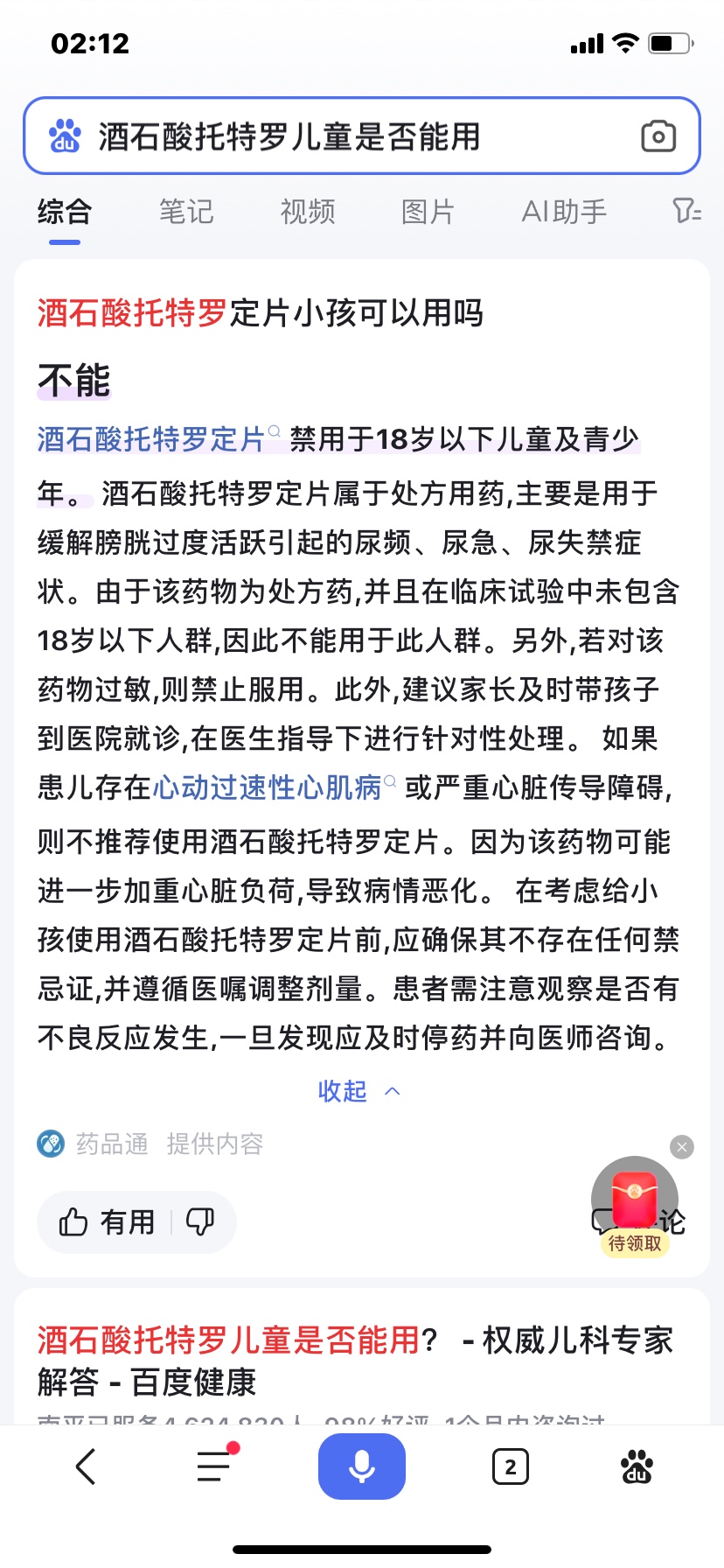Go back with the bottom arrow

[86, 1466]
